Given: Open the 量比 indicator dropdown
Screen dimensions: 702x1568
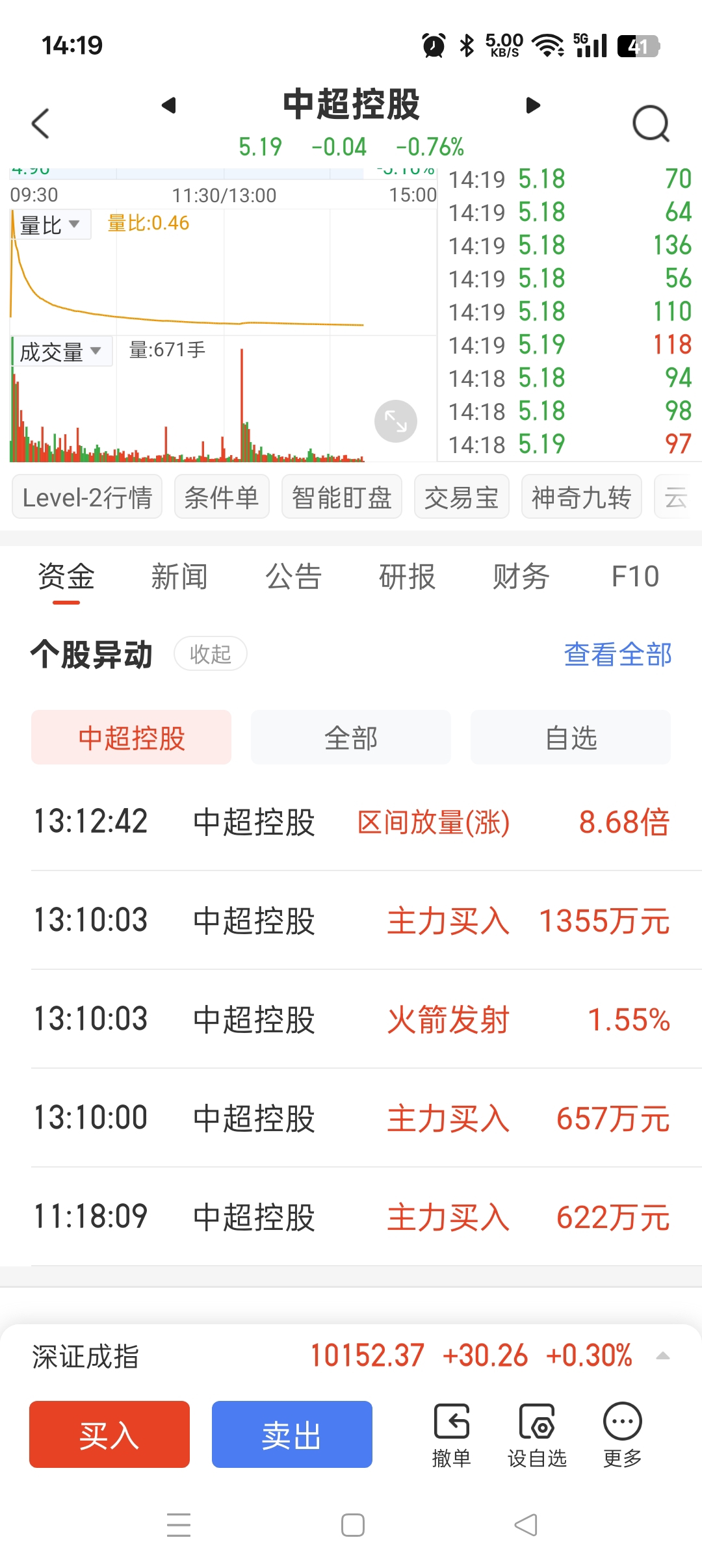Looking at the screenshot, I should pyautogui.click(x=51, y=225).
